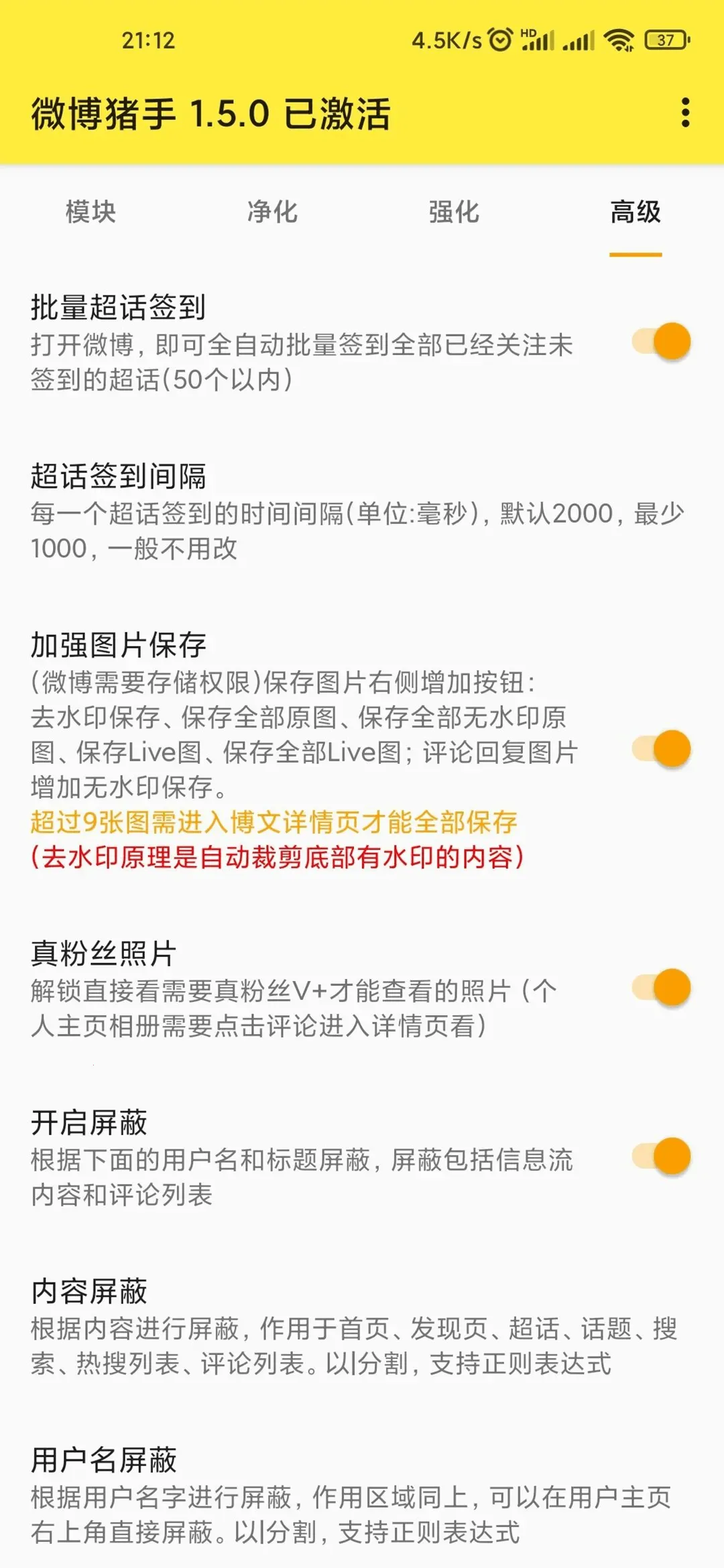Switch to the 净化 tab

coord(272,212)
